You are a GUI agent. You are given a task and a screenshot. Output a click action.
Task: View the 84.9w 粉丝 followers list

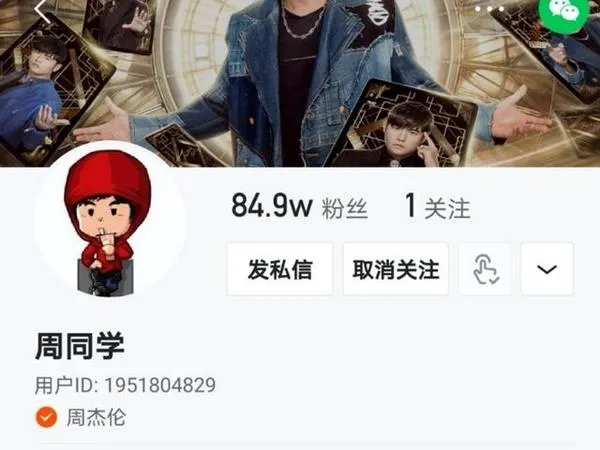click(300, 208)
